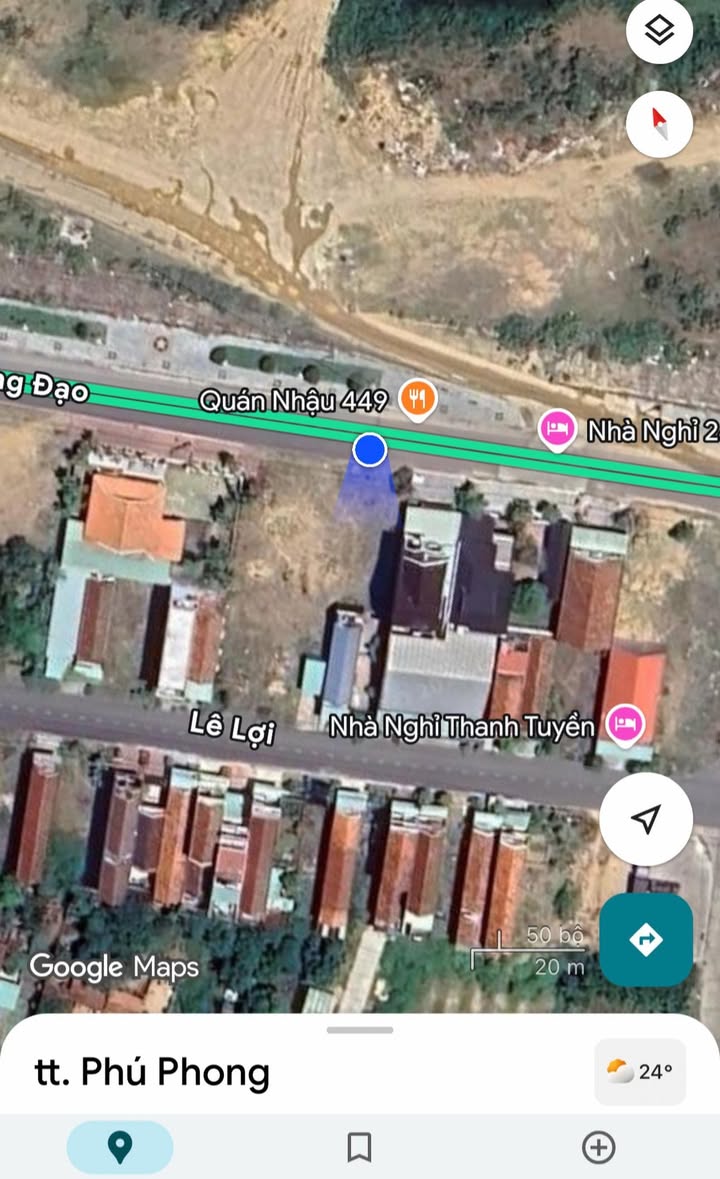Start directions with the turn arrow button
Screen dimensions: 720x1179
(646, 940)
